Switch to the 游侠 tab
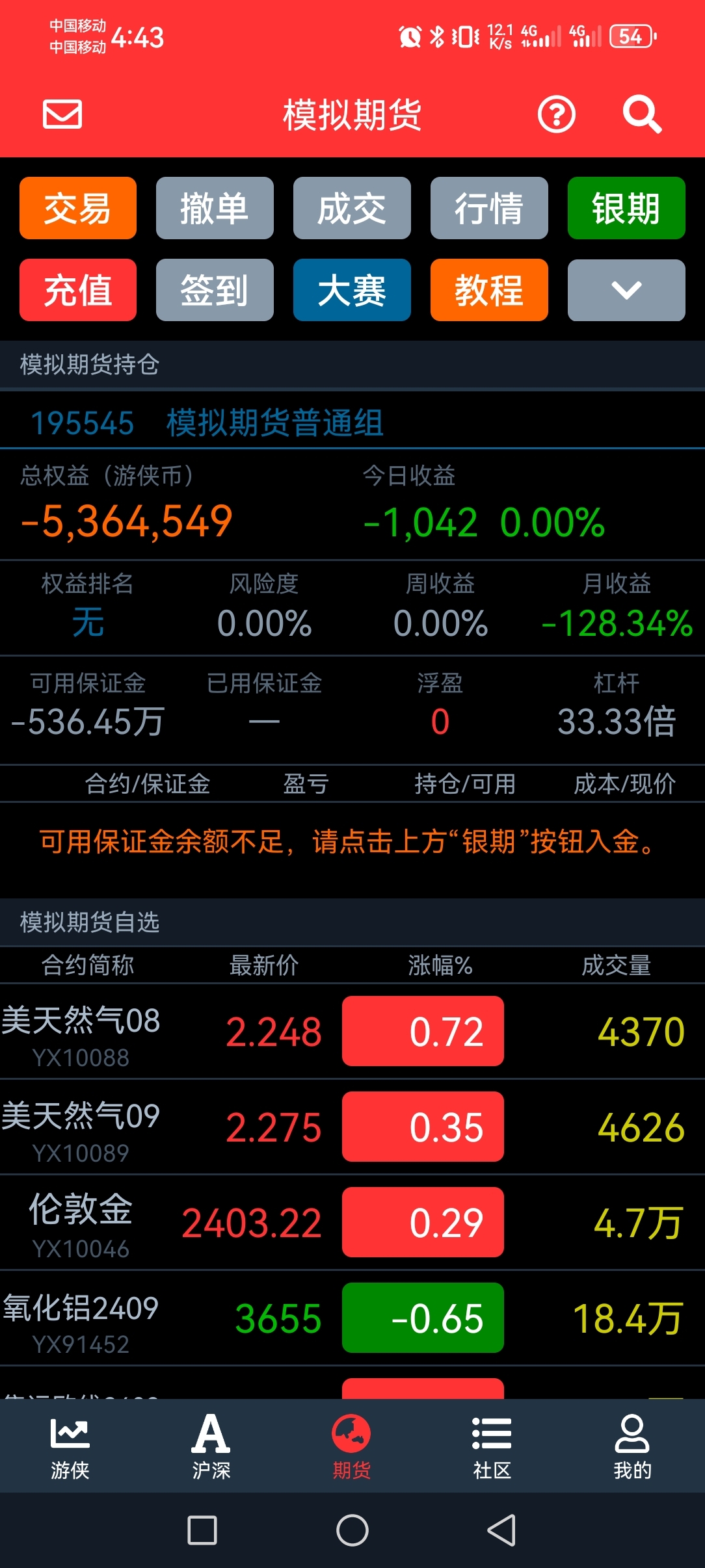Image resolution: width=705 pixels, height=1568 pixels. 70,1446
